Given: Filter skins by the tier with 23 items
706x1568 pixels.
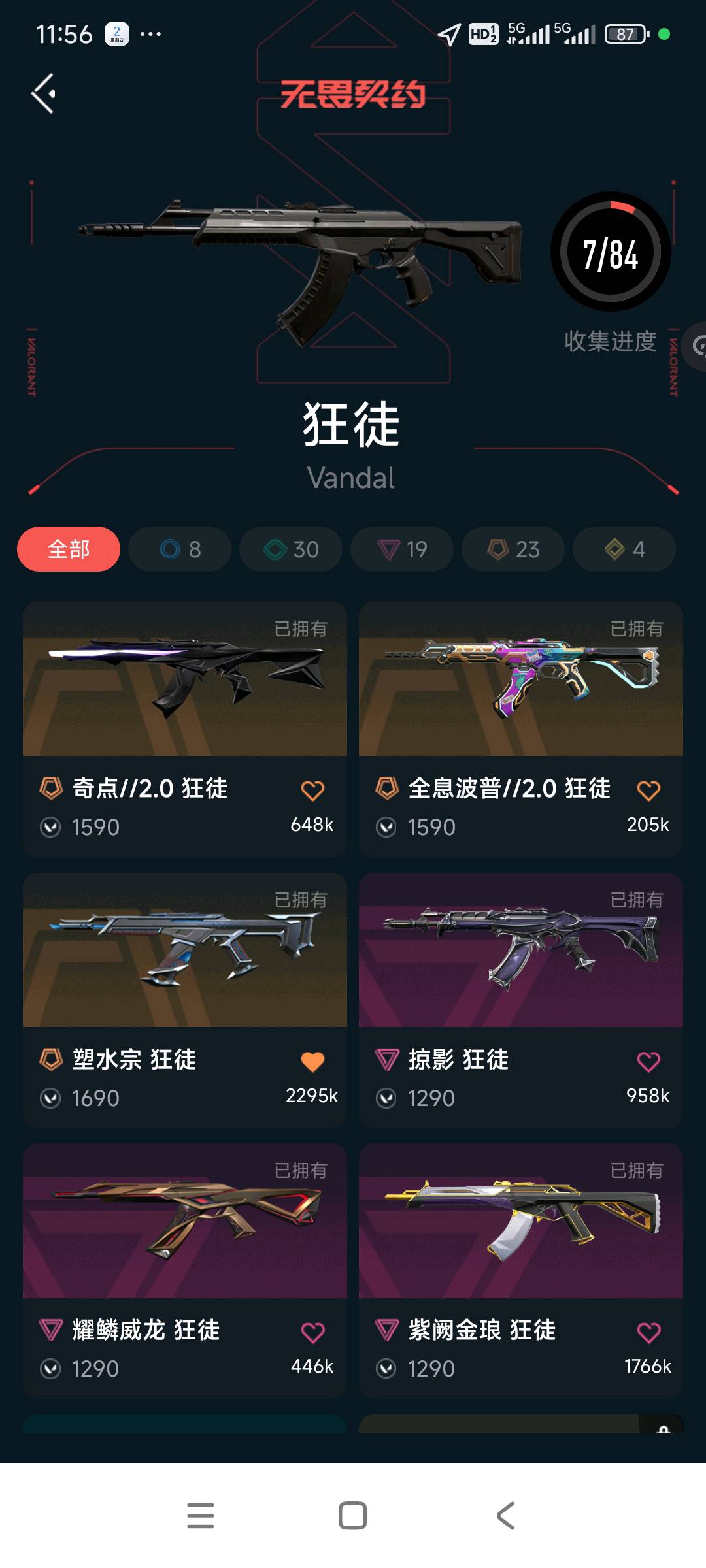Looking at the screenshot, I should pos(513,549).
